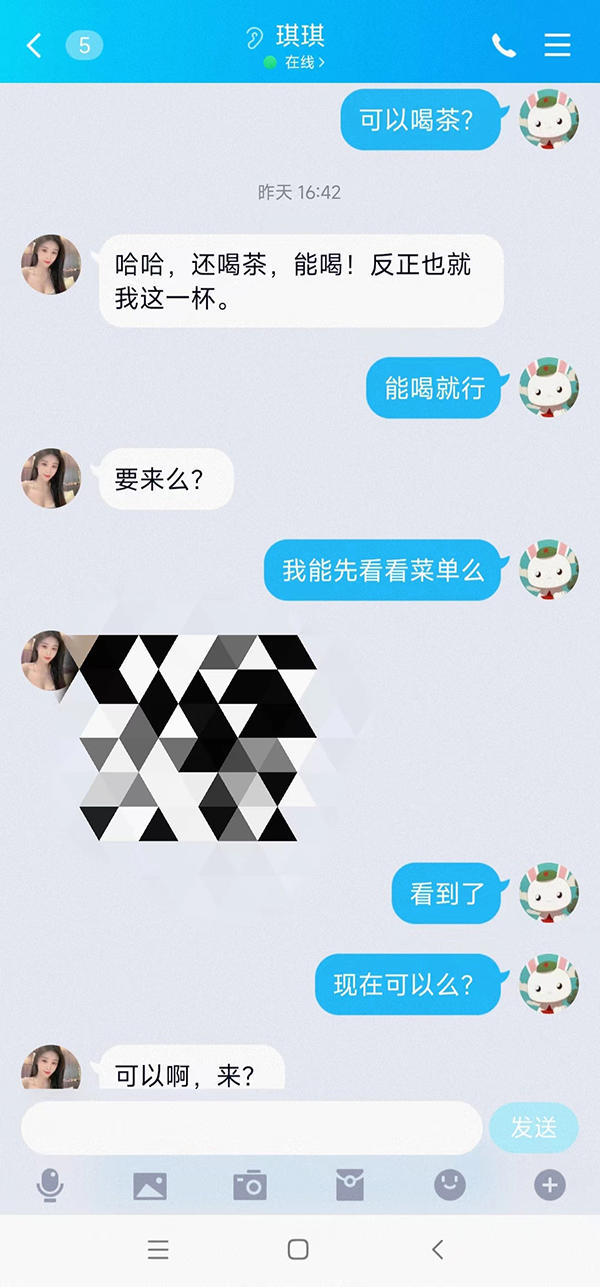600x1287 pixels.
Task: View the mosaic image sent by 琪琪
Action: click(x=198, y=738)
